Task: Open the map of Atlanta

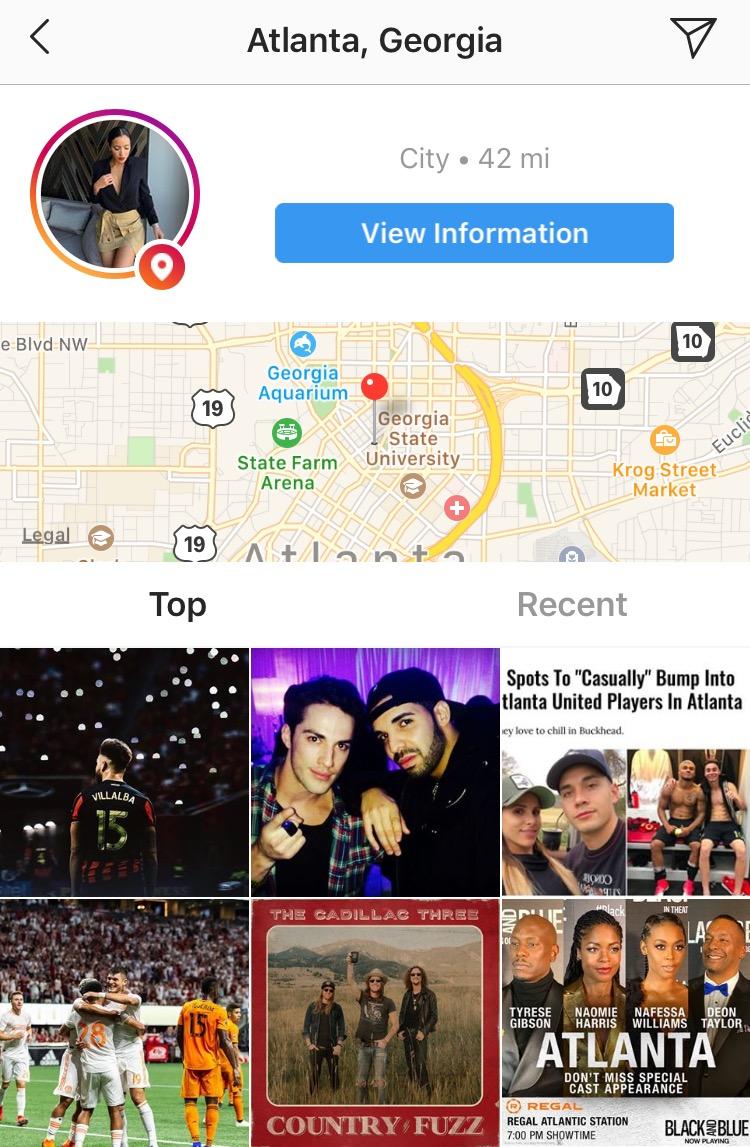Action: [375, 440]
